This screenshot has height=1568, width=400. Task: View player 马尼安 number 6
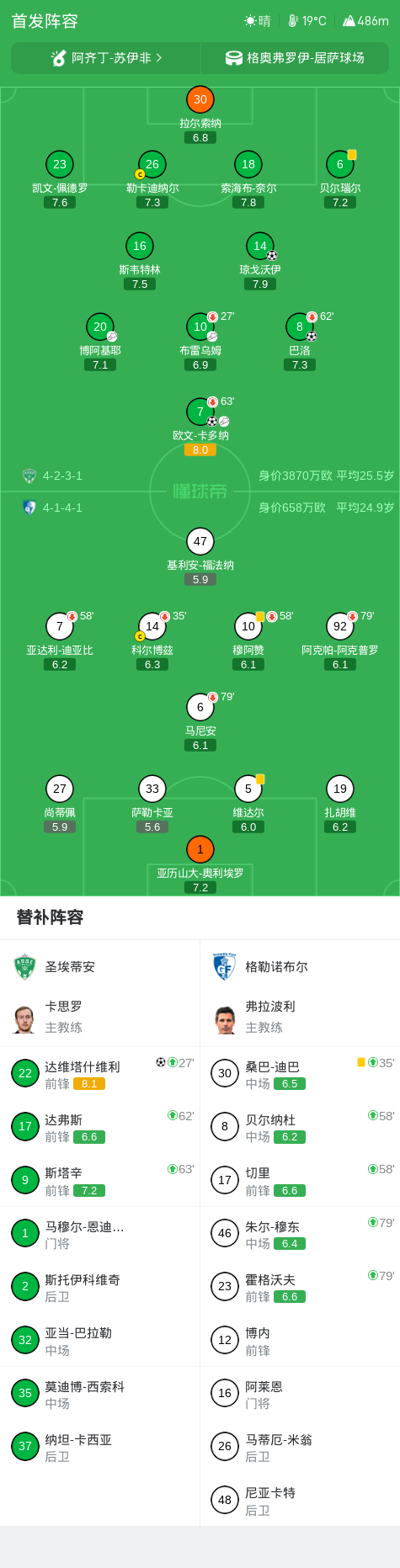coord(200,722)
